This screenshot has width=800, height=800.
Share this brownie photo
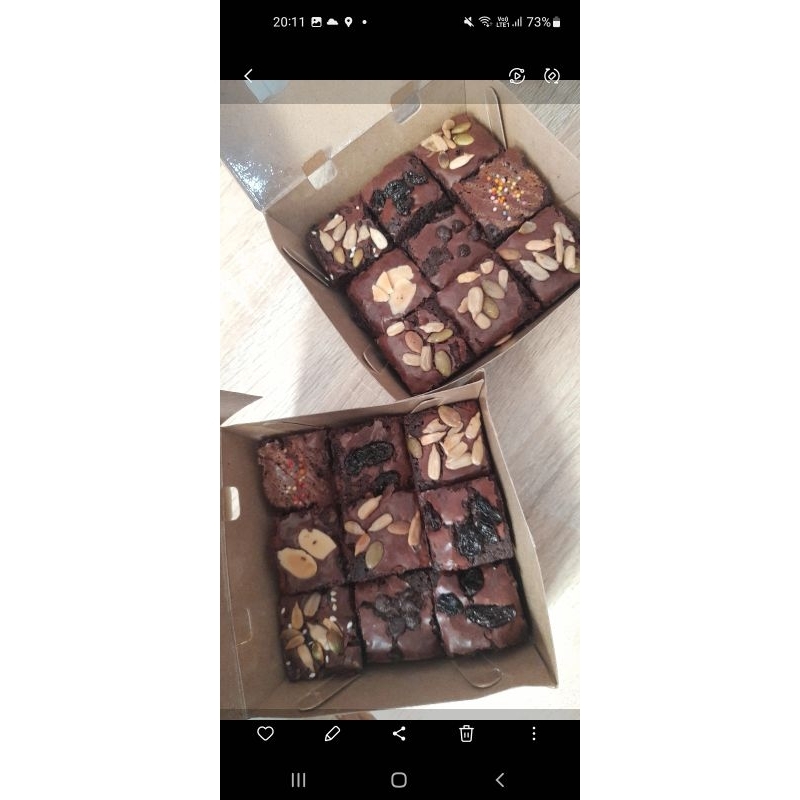click(399, 734)
